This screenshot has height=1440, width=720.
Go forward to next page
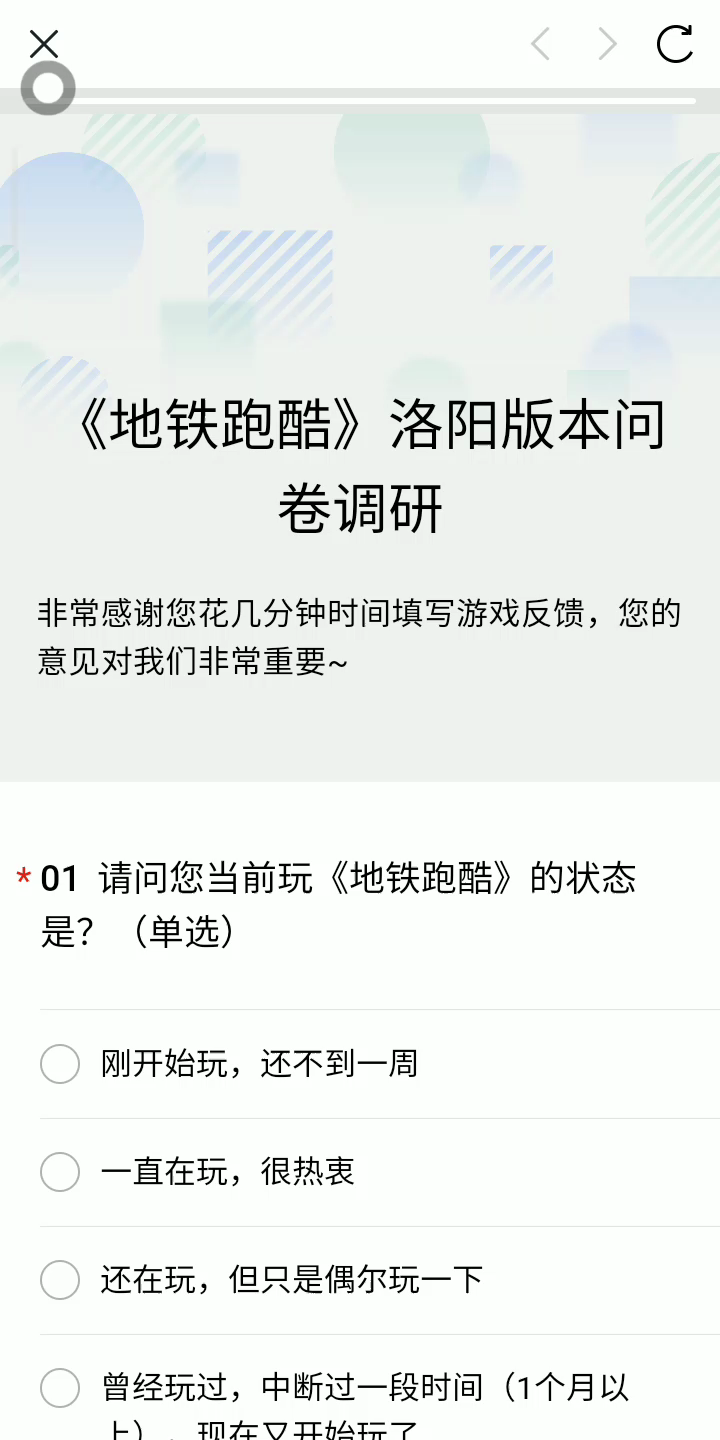click(x=607, y=44)
